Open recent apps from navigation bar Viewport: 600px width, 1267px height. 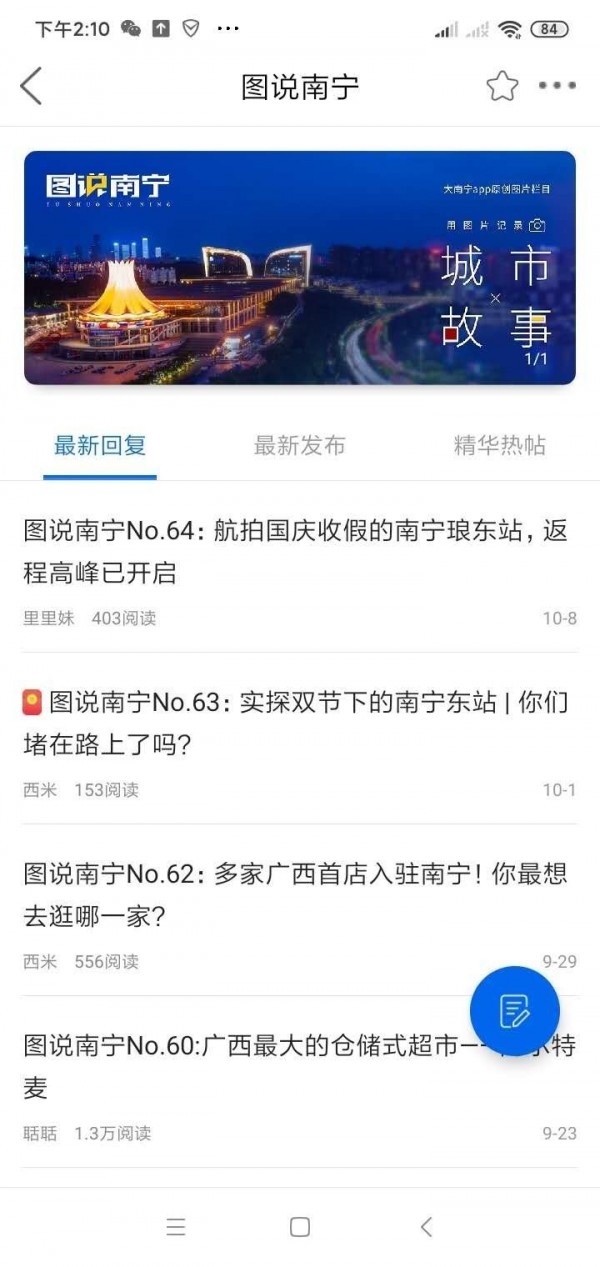176,1227
